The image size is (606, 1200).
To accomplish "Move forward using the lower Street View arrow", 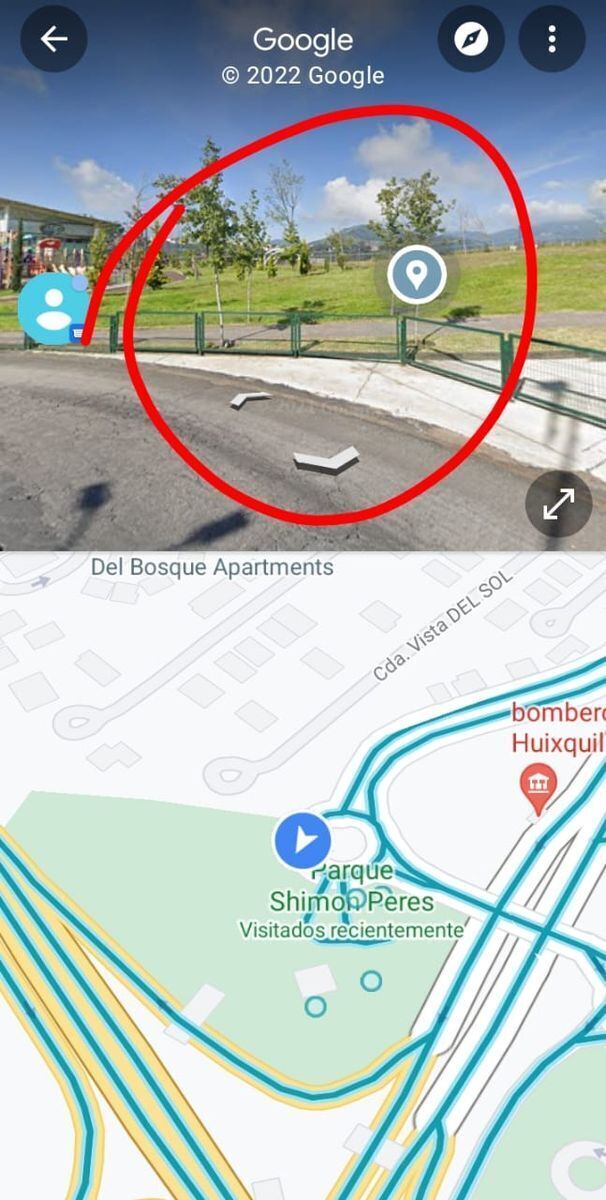I will 326,460.
